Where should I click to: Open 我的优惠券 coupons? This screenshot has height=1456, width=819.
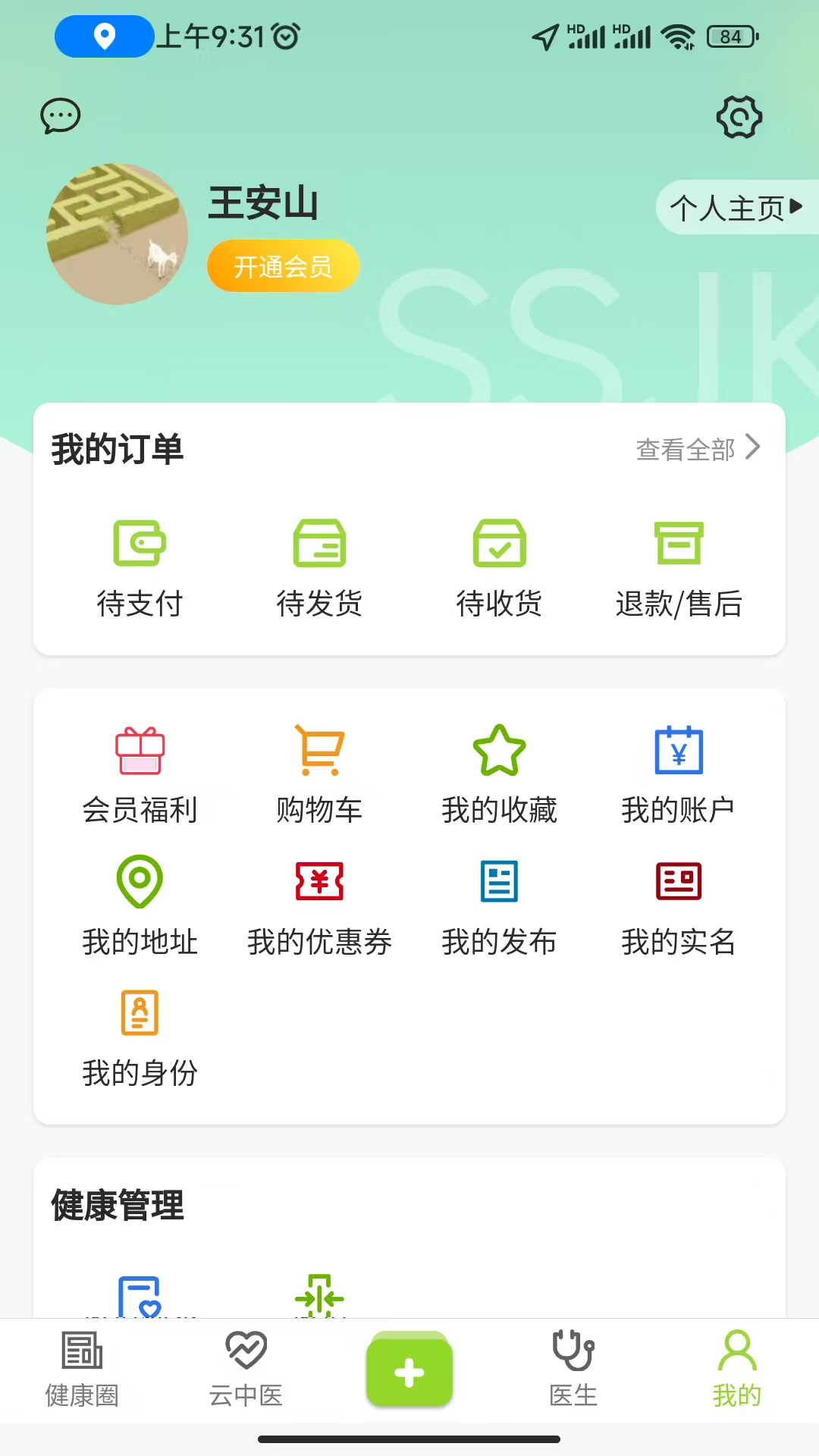(320, 902)
